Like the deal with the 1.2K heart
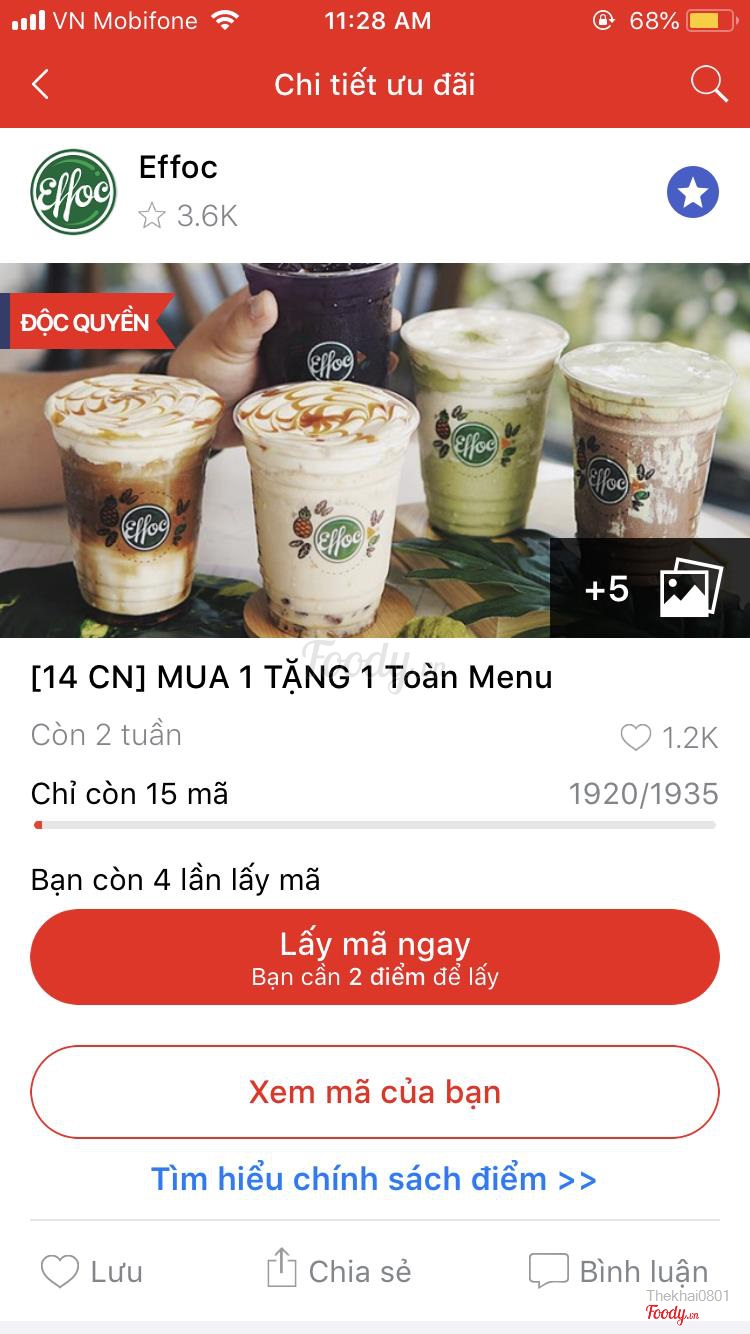The image size is (750, 1334). click(x=636, y=738)
